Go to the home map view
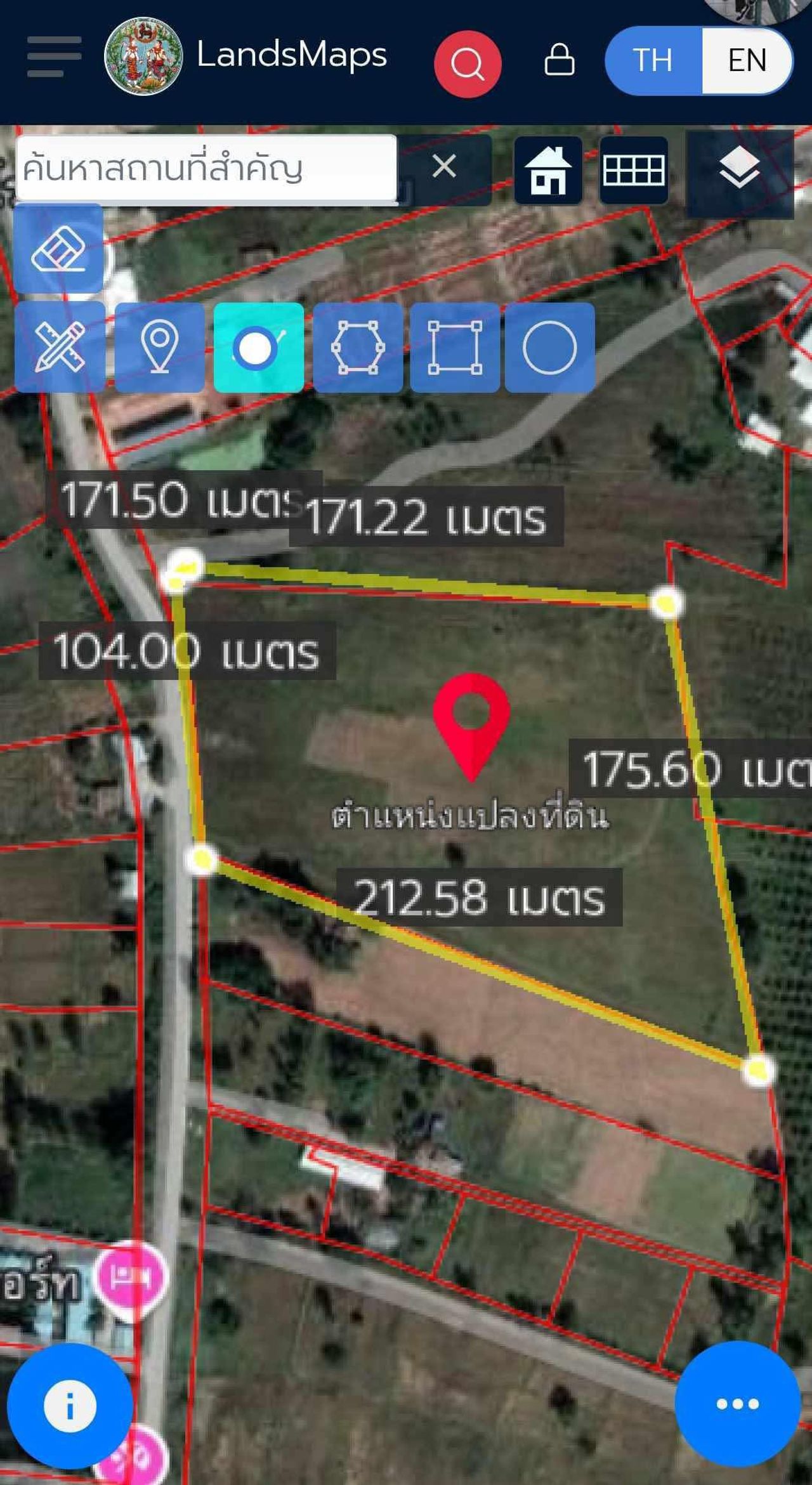The image size is (812, 1485). tap(548, 170)
